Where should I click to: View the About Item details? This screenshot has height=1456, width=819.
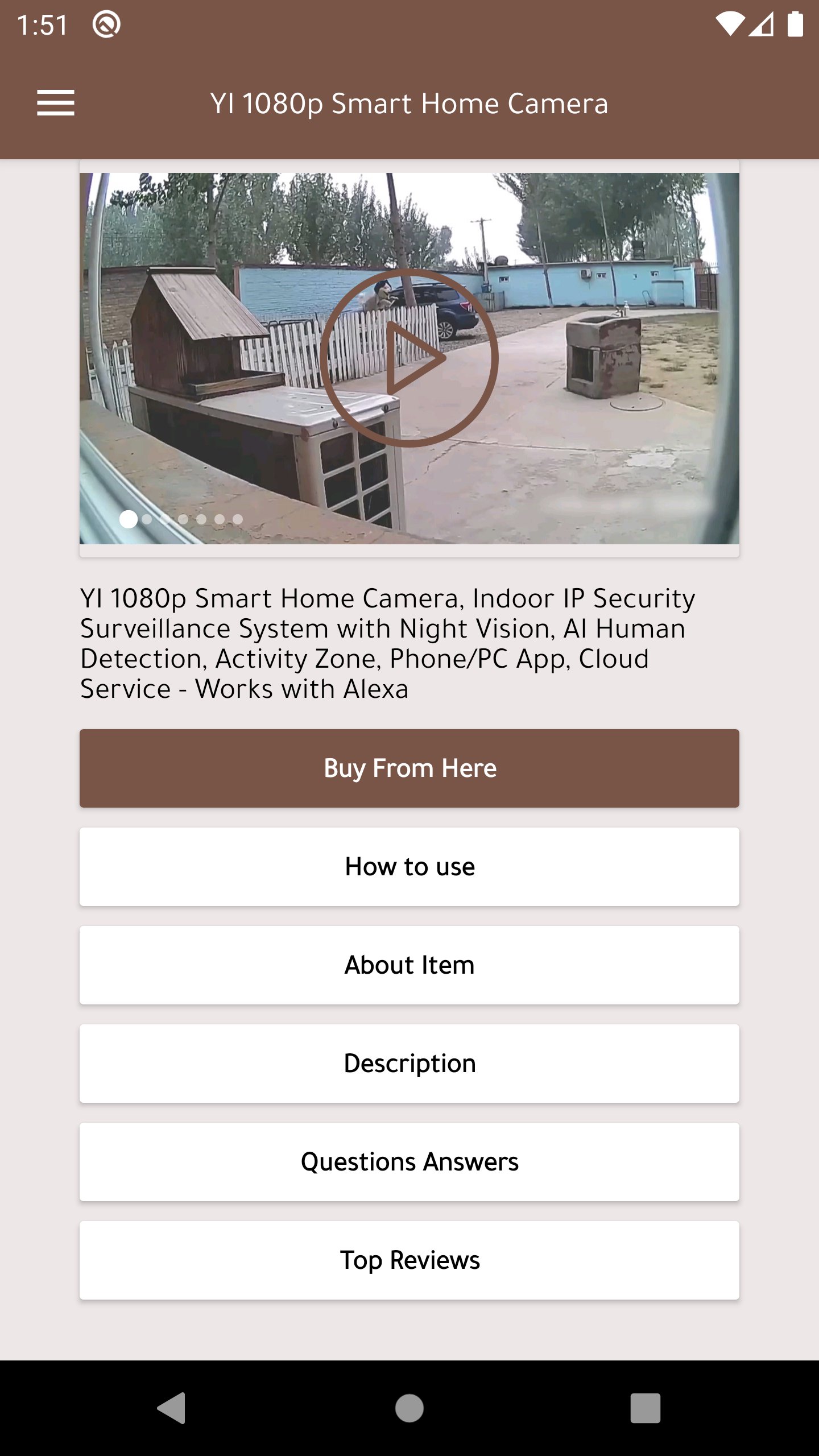tap(409, 965)
